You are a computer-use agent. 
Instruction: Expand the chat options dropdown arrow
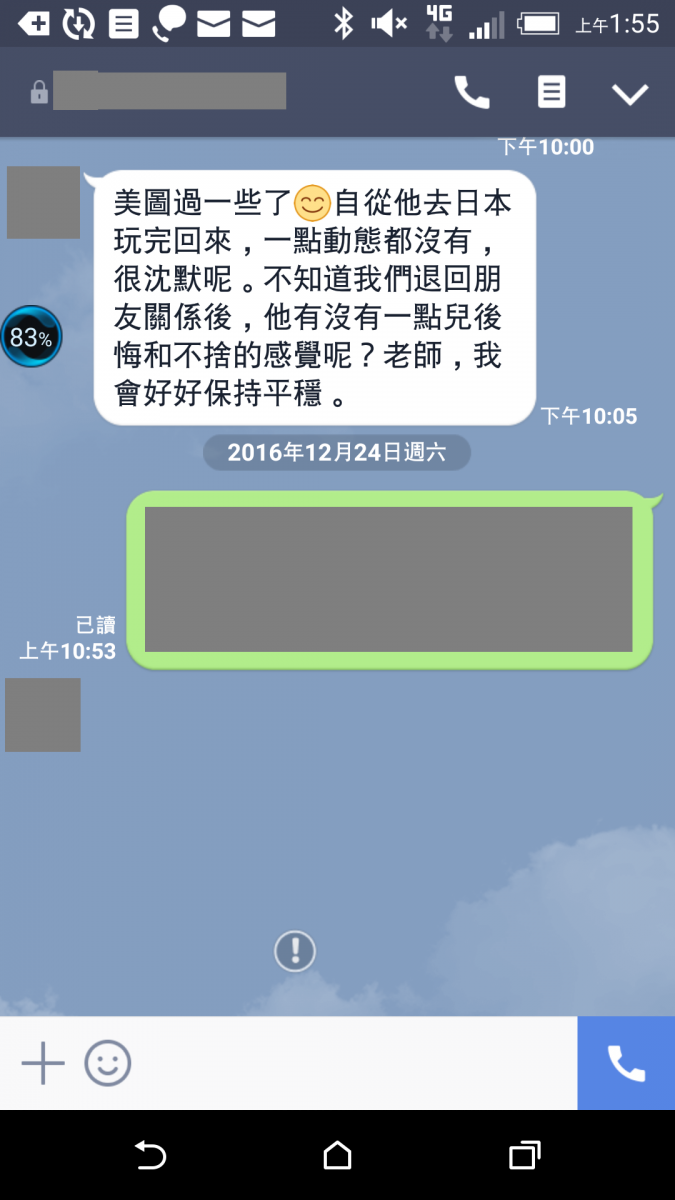(x=630, y=94)
